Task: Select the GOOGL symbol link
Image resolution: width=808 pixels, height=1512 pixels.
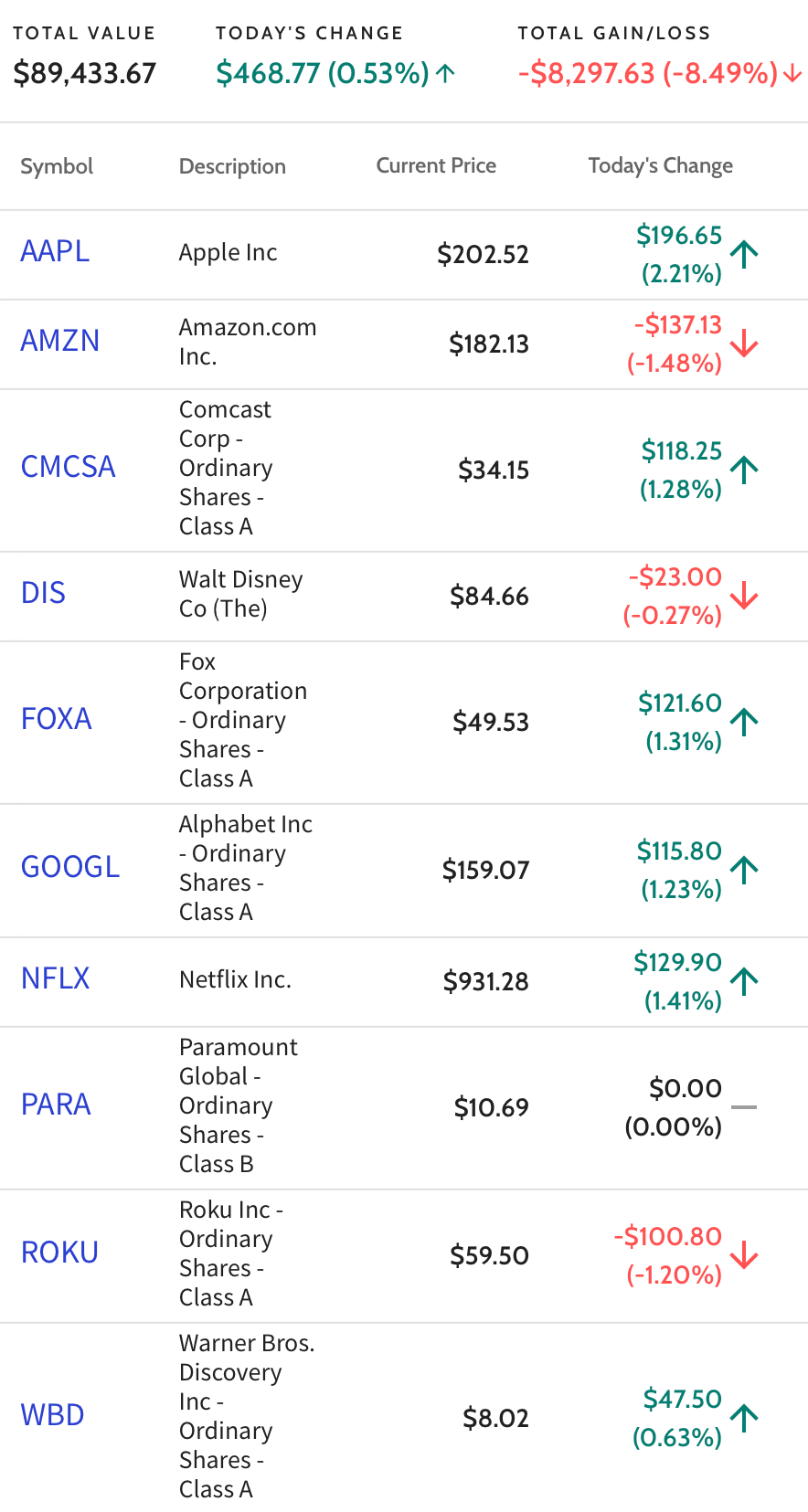Action: point(69,867)
